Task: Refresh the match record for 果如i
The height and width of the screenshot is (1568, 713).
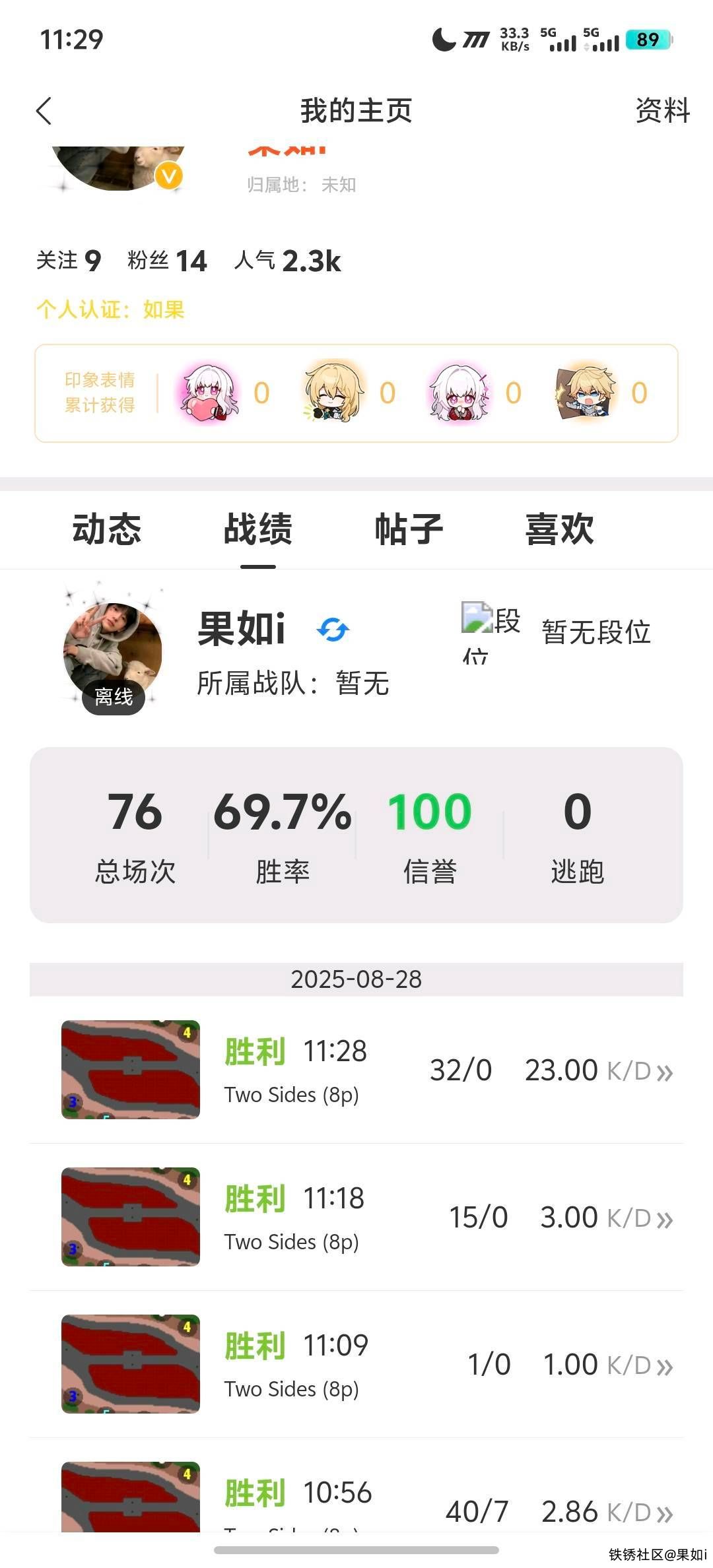Action: (333, 630)
